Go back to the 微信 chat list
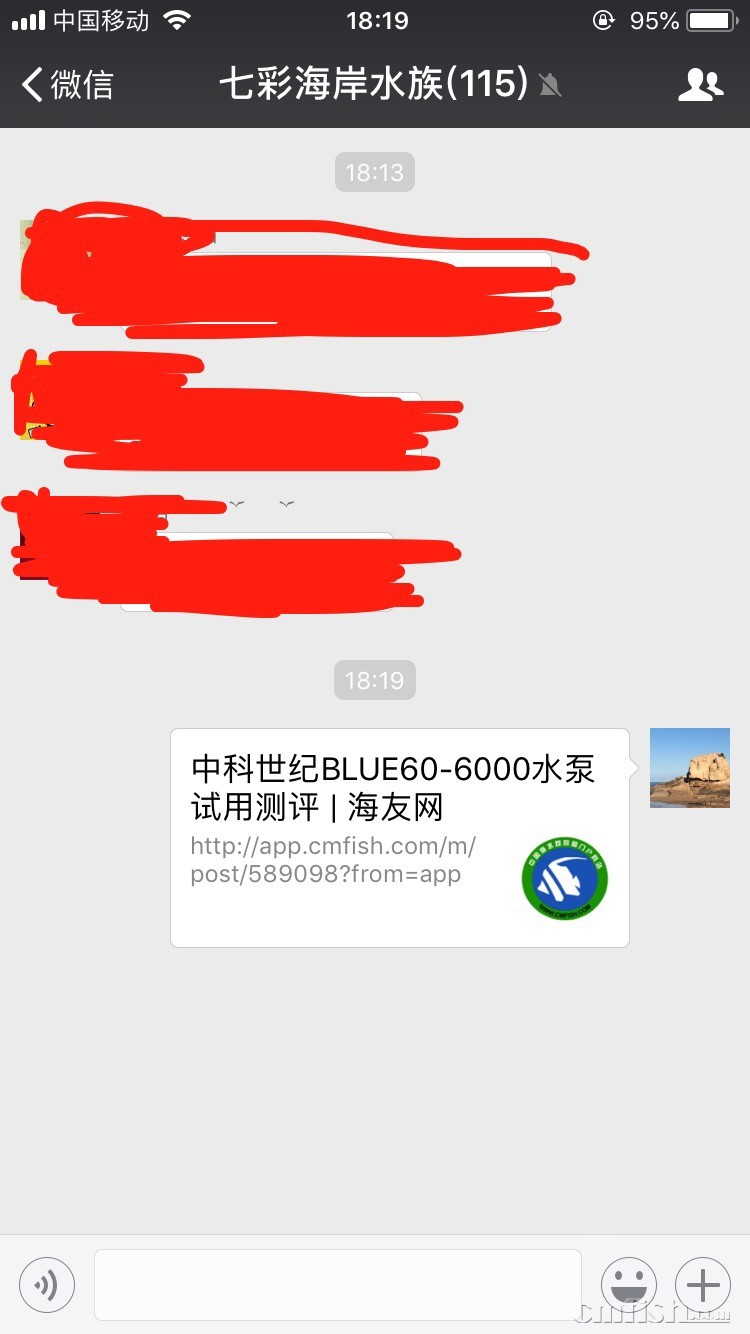This screenshot has height=1334, width=750. [x=66, y=85]
